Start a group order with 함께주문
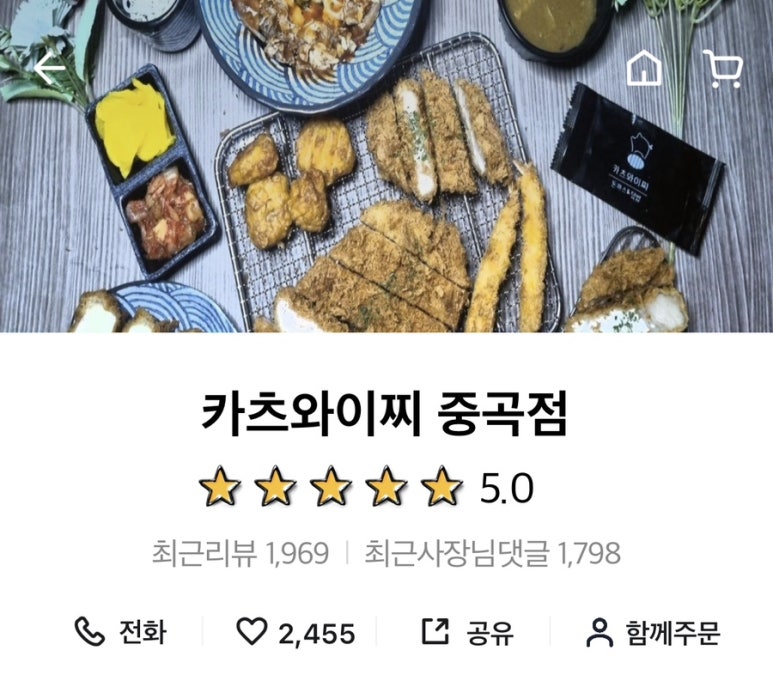The width and height of the screenshot is (773, 687). (x=653, y=632)
